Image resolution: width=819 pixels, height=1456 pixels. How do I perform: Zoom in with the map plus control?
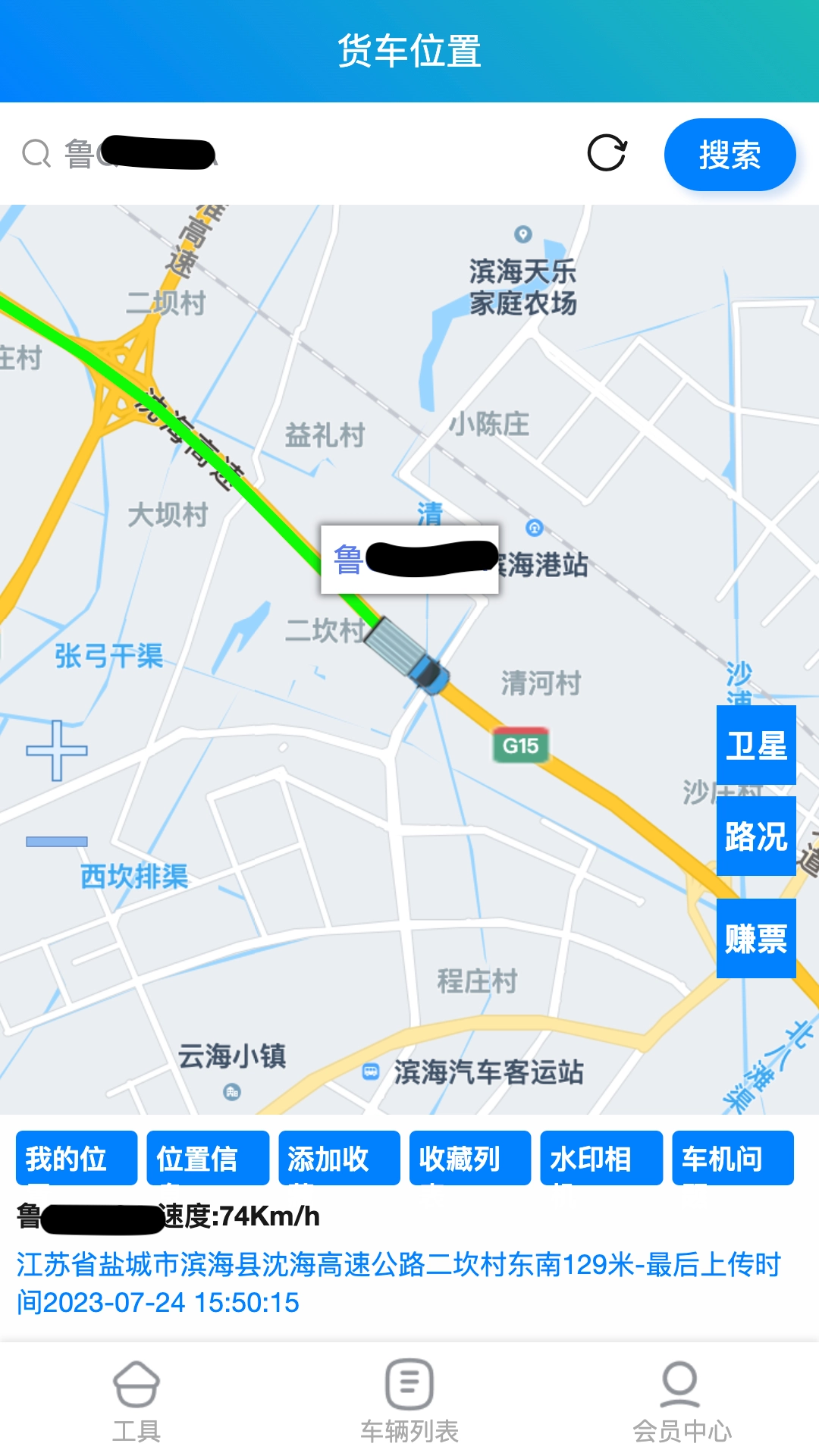[57, 751]
